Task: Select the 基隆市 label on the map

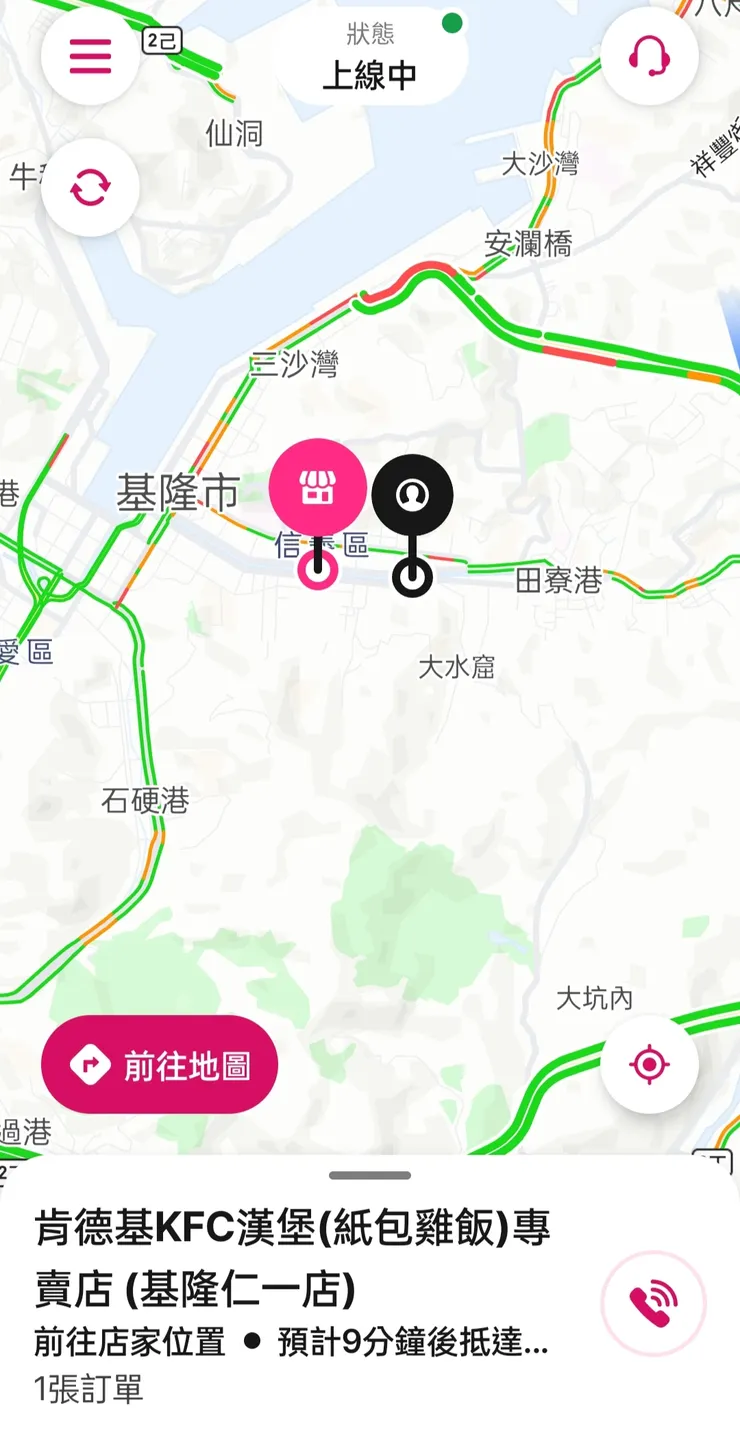Action: pyautogui.click(x=176, y=490)
